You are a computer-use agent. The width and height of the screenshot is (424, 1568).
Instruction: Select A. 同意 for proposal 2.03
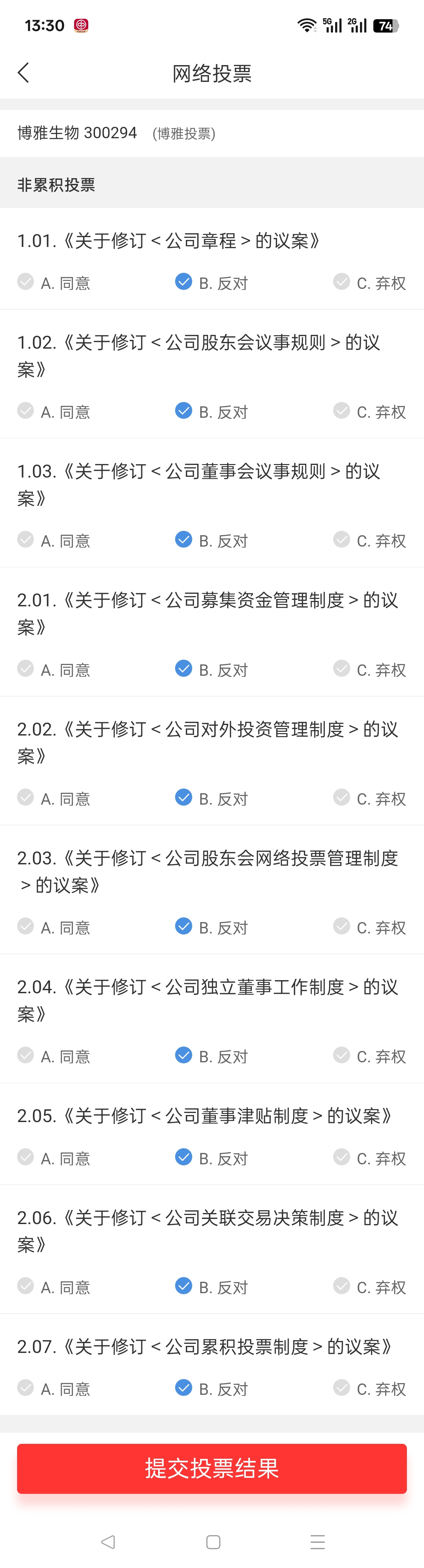(54, 928)
